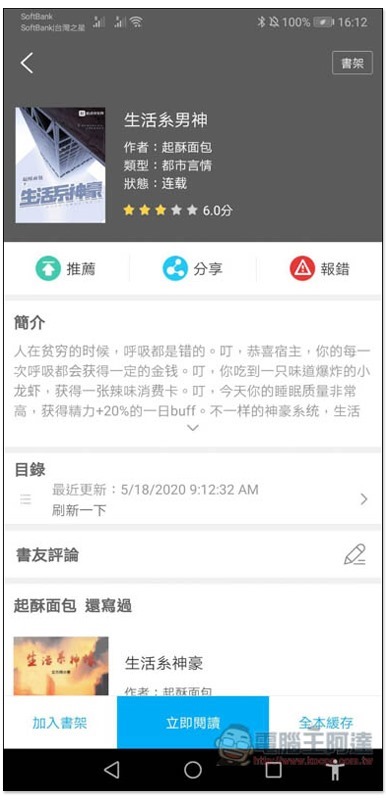Share this book via 分享
Viewport: 386px width, 800px height.
[x=193, y=268]
